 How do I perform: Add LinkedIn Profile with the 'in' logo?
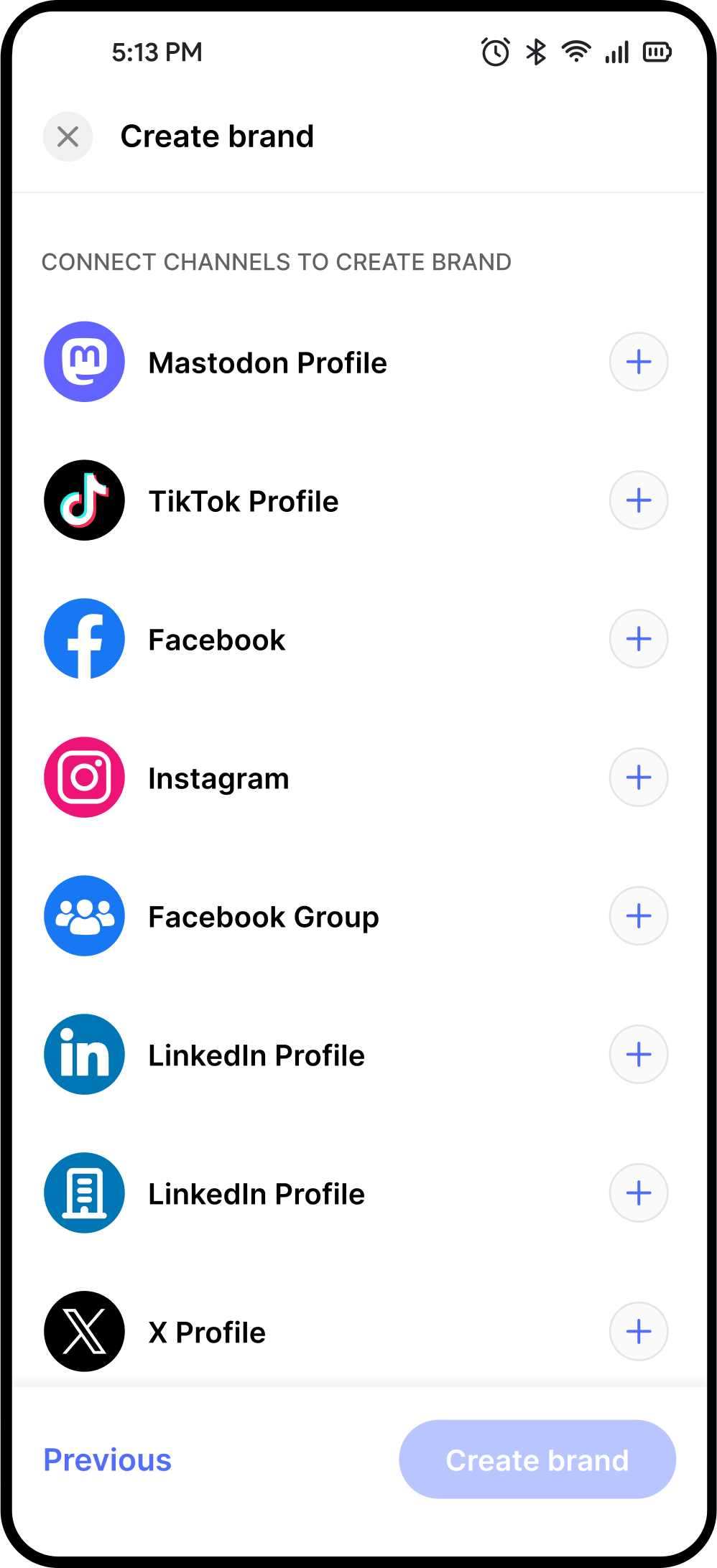638,1055
